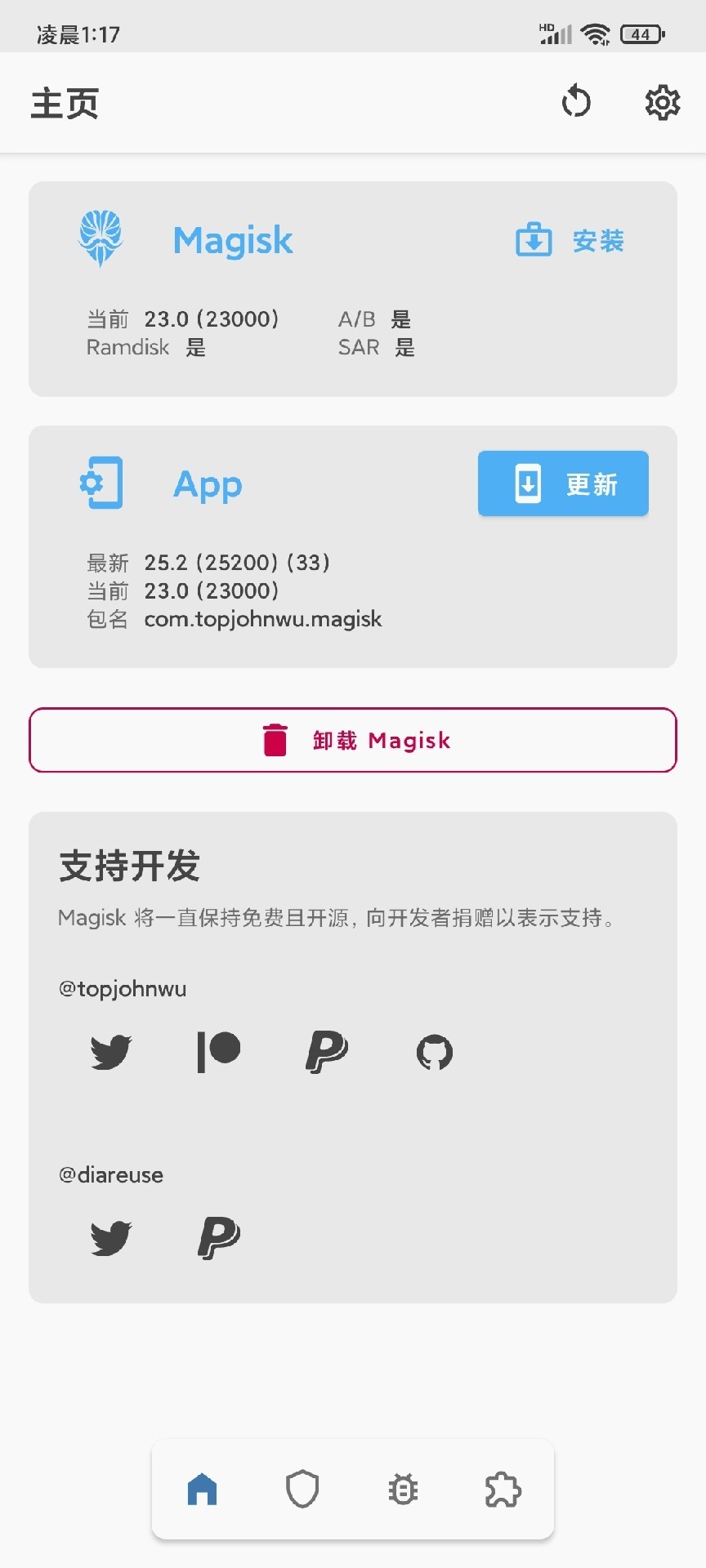
Task: Open topjohnwu's PayPal donation link
Action: [x=327, y=1052]
